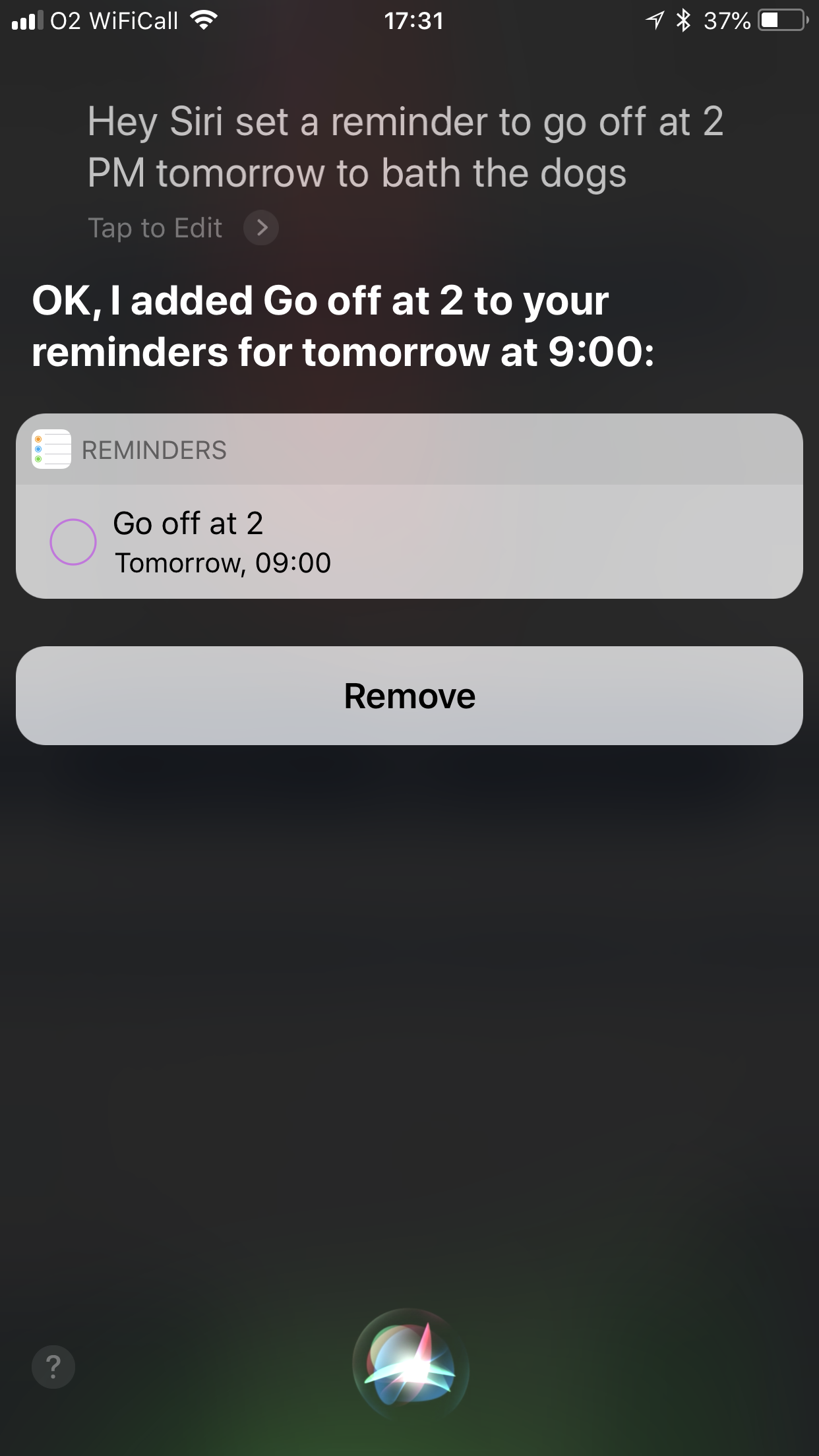
Task: Open the Reminders app header
Action: click(409, 450)
